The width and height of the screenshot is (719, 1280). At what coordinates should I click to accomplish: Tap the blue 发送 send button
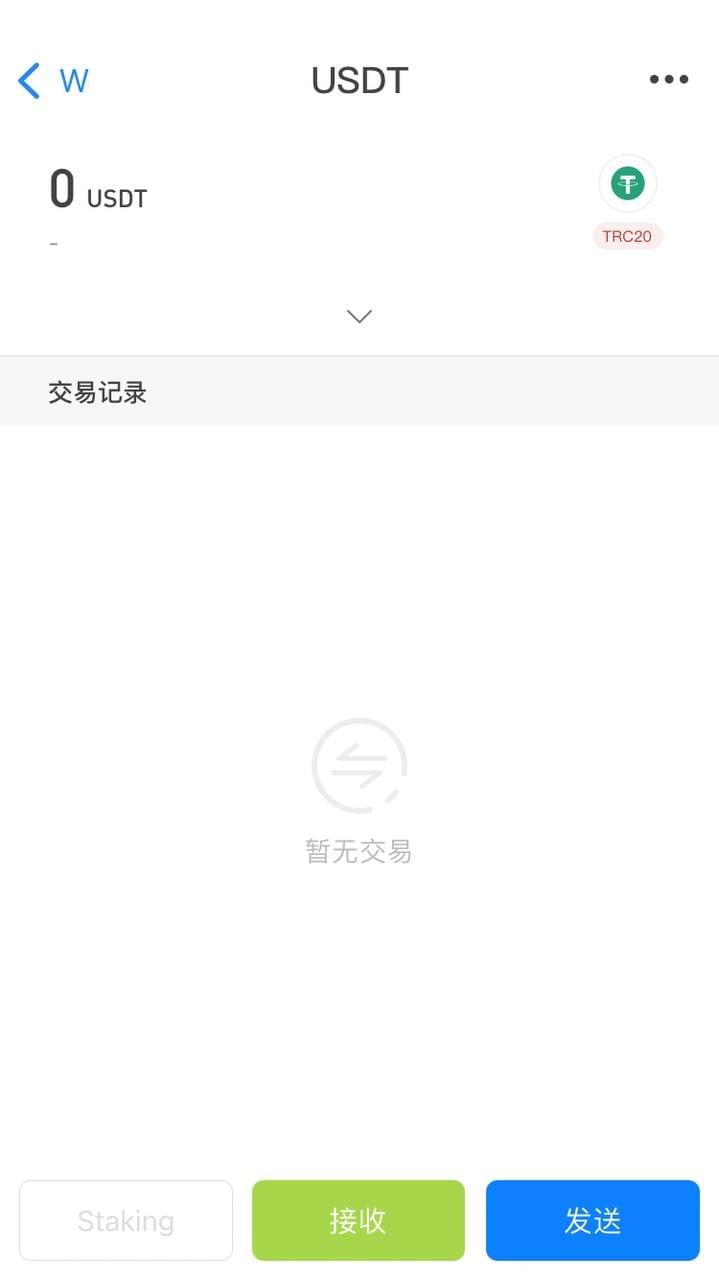tap(592, 1220)
